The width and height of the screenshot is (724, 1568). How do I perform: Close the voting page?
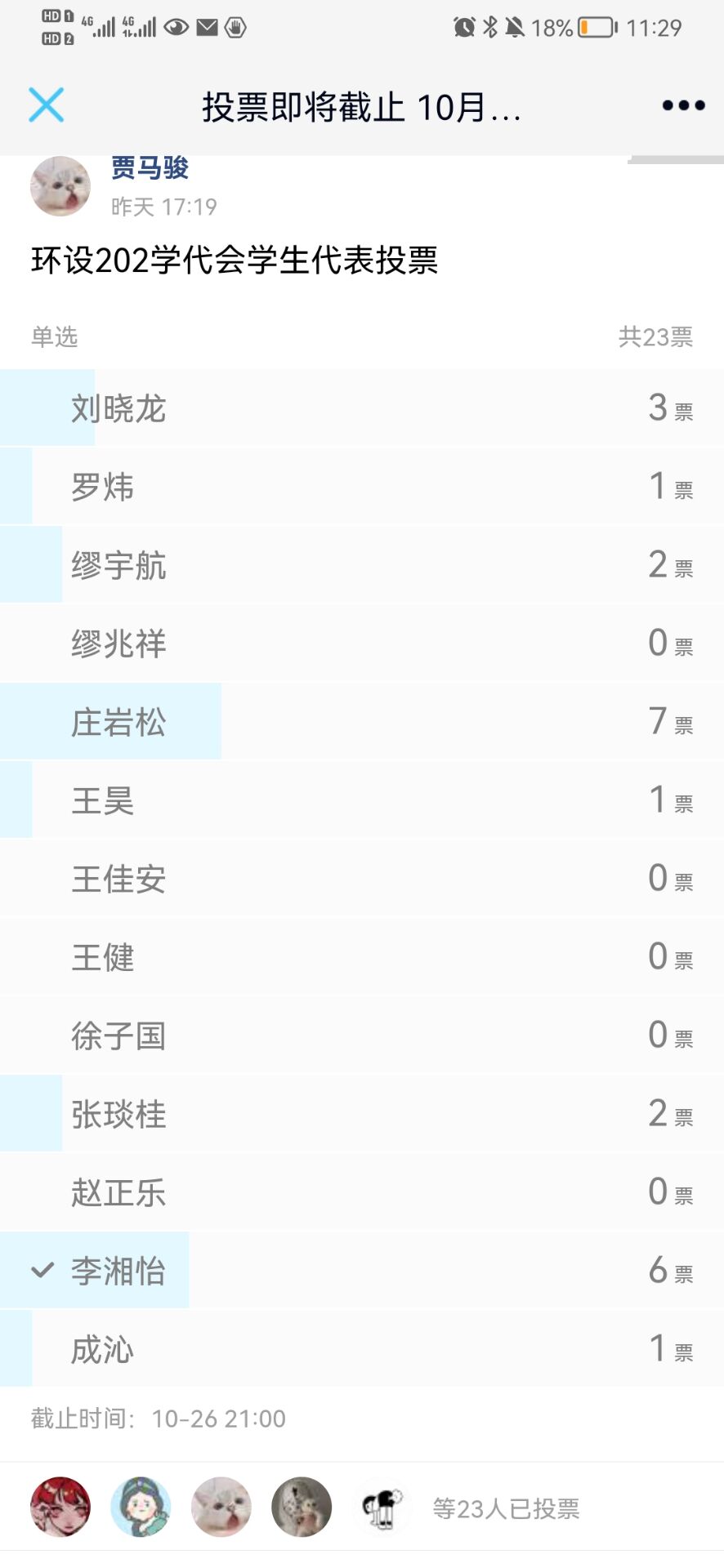point(46,105)
